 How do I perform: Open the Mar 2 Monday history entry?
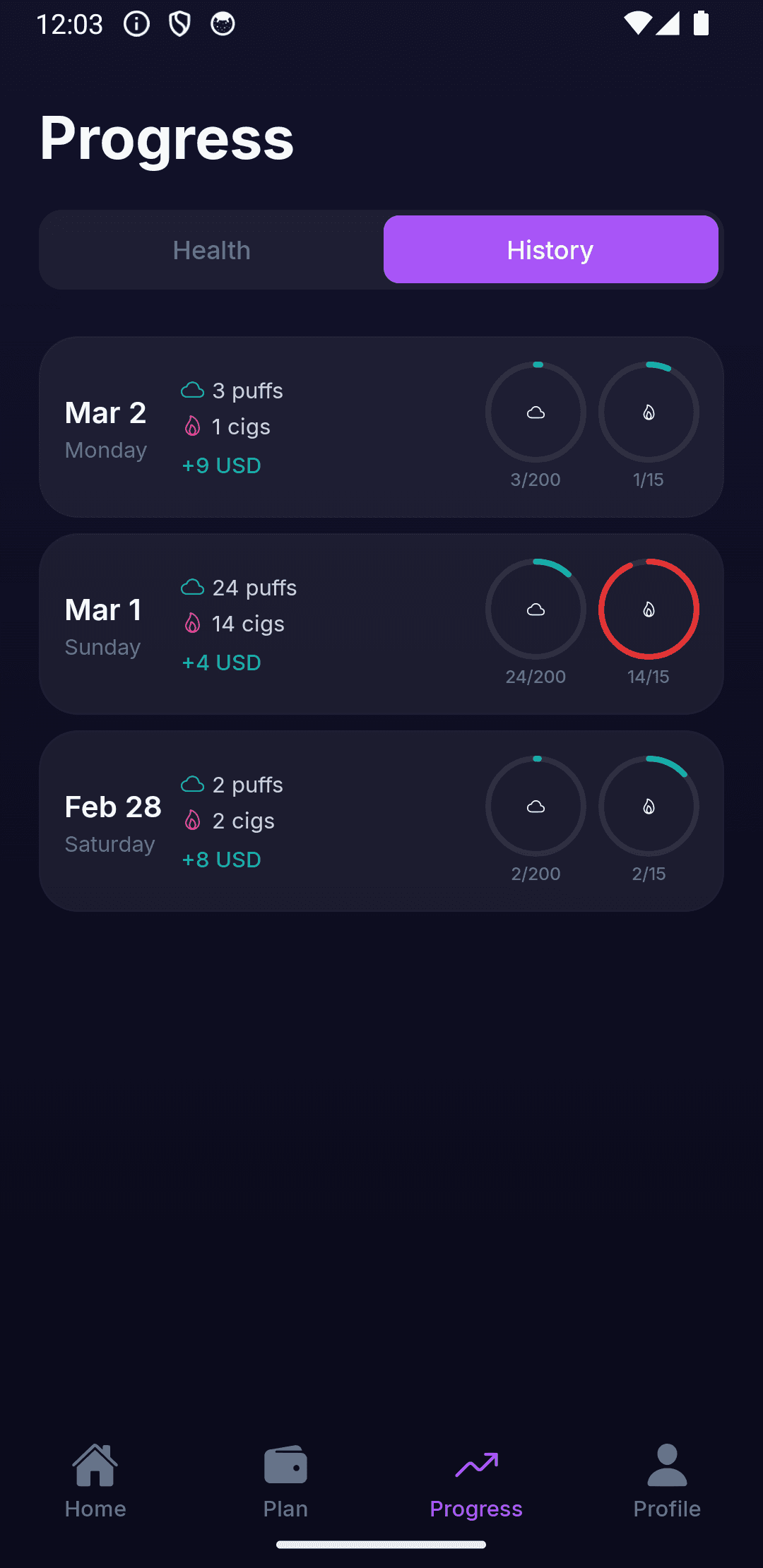(381, 425)
